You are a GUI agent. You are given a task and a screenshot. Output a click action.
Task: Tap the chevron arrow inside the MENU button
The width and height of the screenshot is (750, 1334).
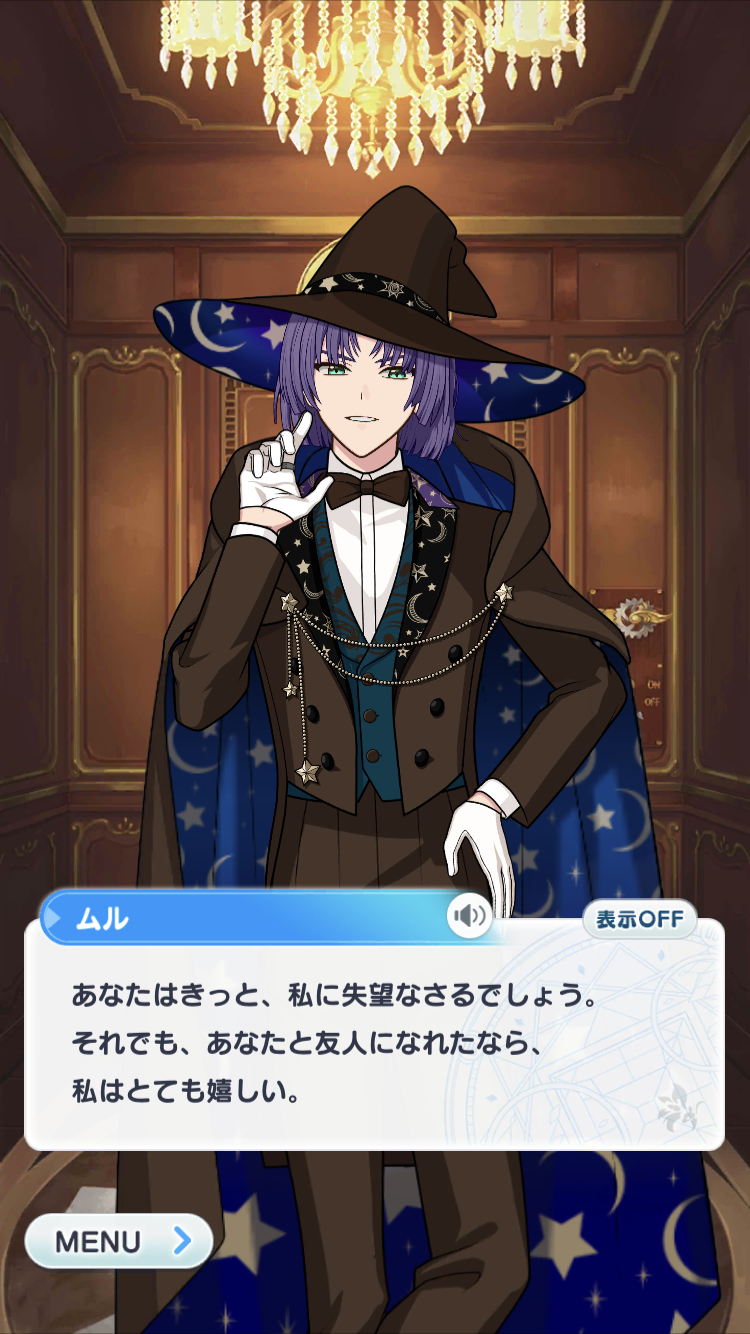(182, 1241)
